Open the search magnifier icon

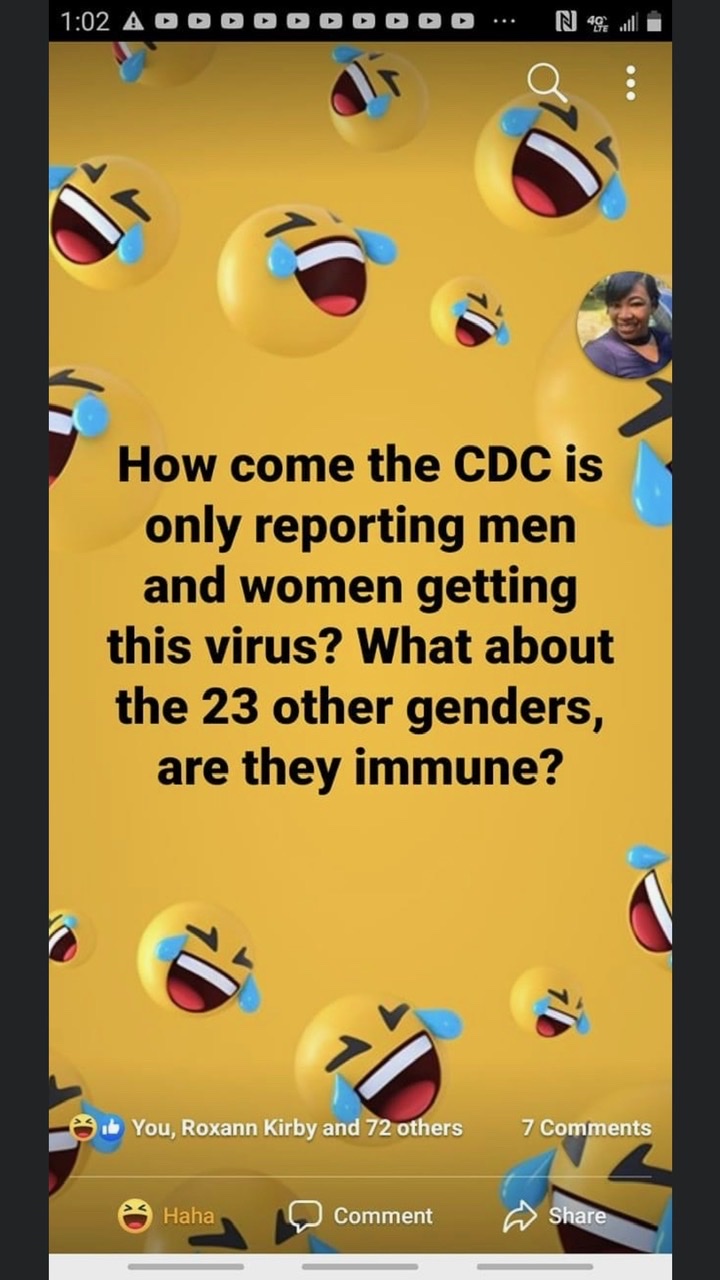pyautogui.click(x=547, y=83)
